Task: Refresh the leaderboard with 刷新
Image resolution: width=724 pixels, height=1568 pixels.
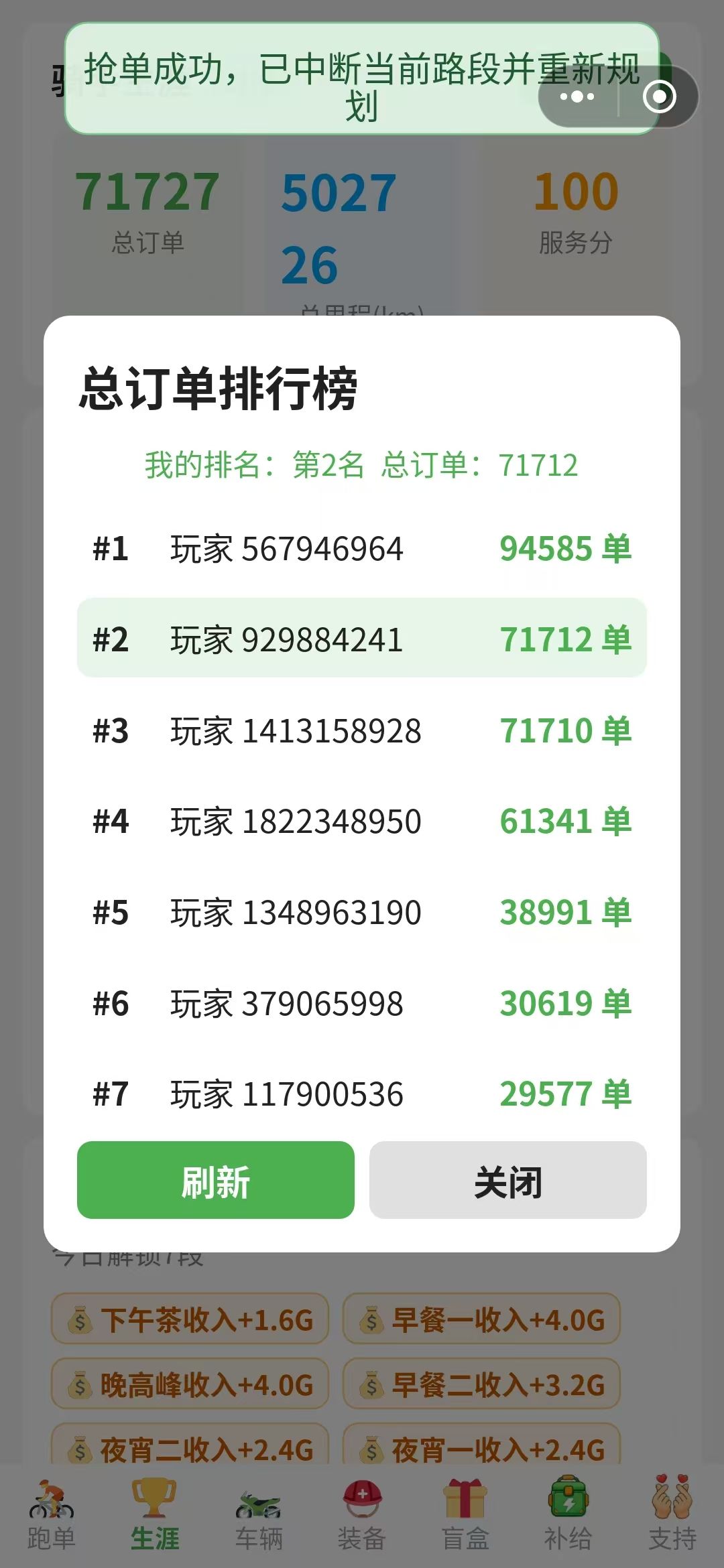Action: (215, 1179)
